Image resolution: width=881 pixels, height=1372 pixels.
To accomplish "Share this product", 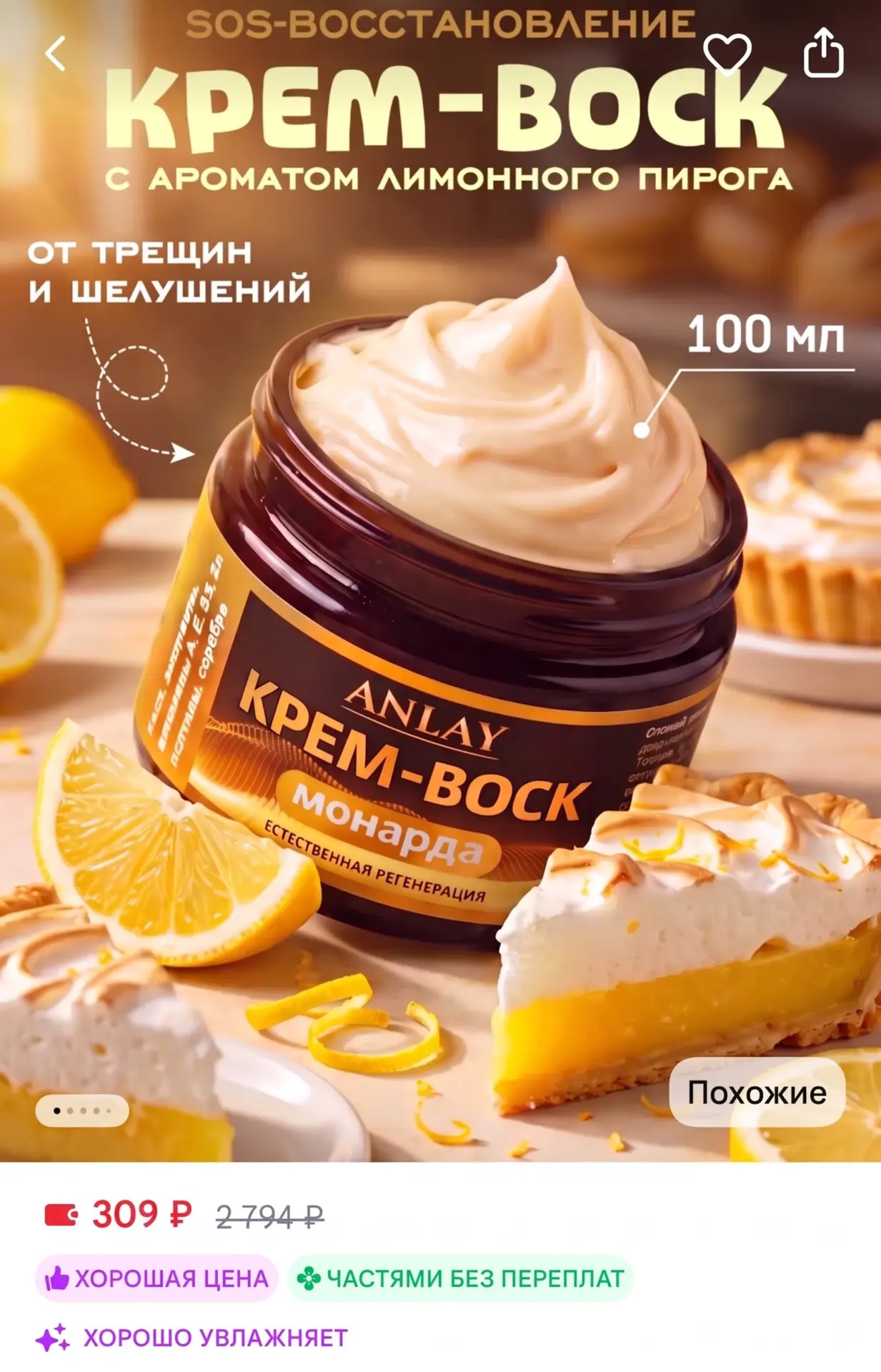I will coord(824,52).
